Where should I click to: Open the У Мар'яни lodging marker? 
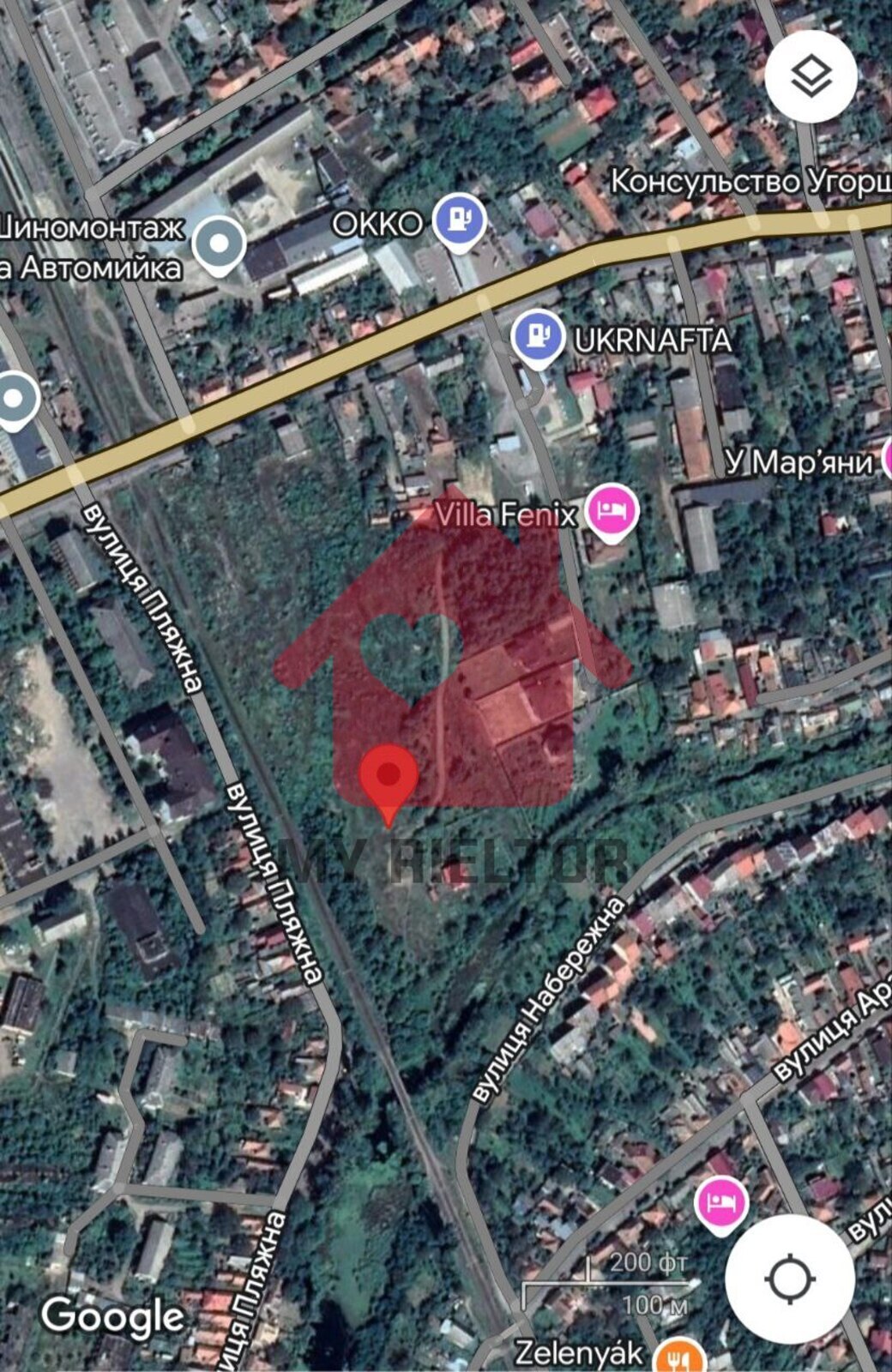[887, 462]
